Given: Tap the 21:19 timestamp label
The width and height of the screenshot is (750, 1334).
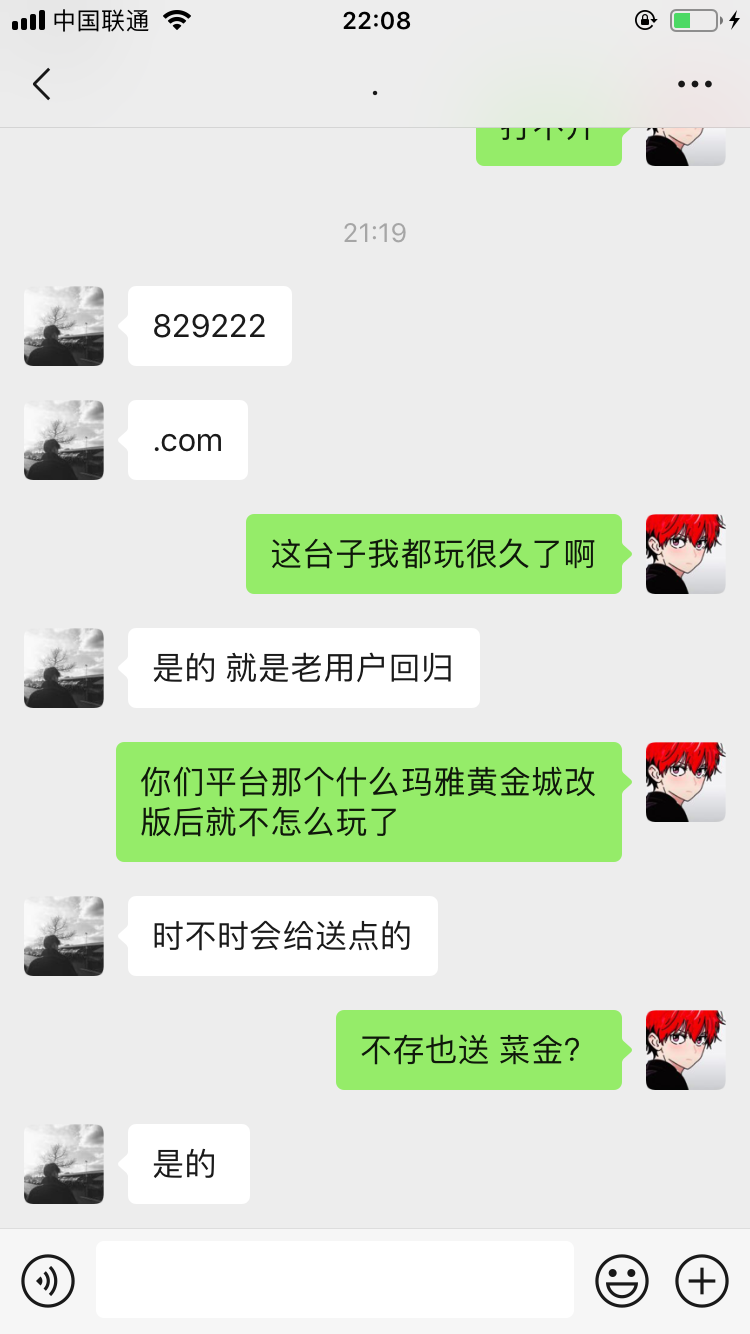Looking at the screenshot, I should coord(375,232).
